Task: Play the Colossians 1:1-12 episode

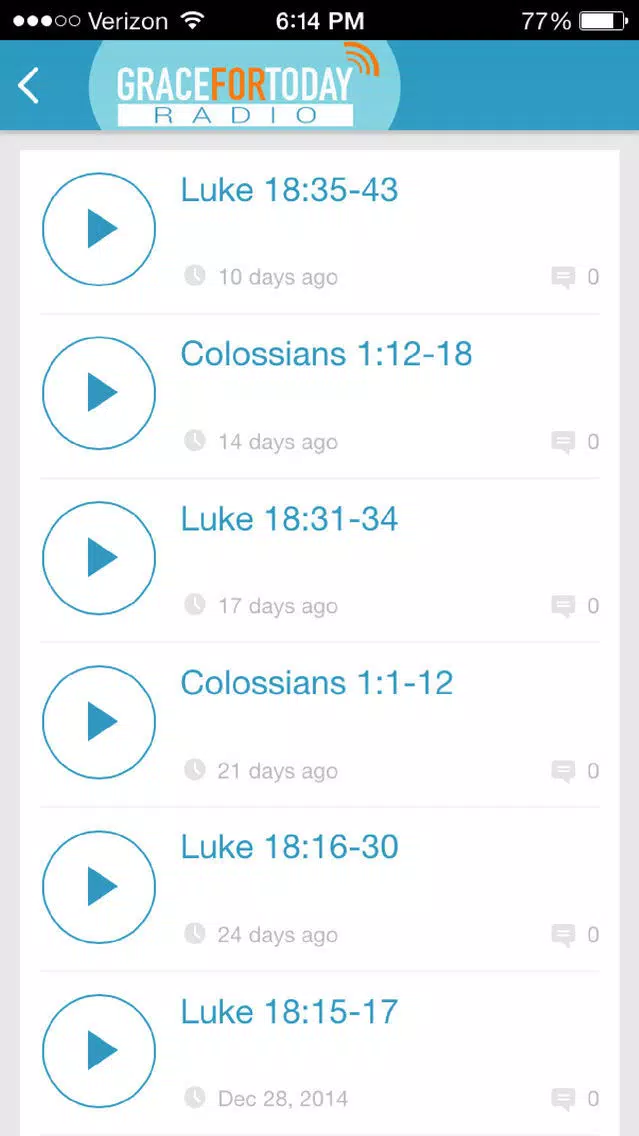Action: point(99,722)
